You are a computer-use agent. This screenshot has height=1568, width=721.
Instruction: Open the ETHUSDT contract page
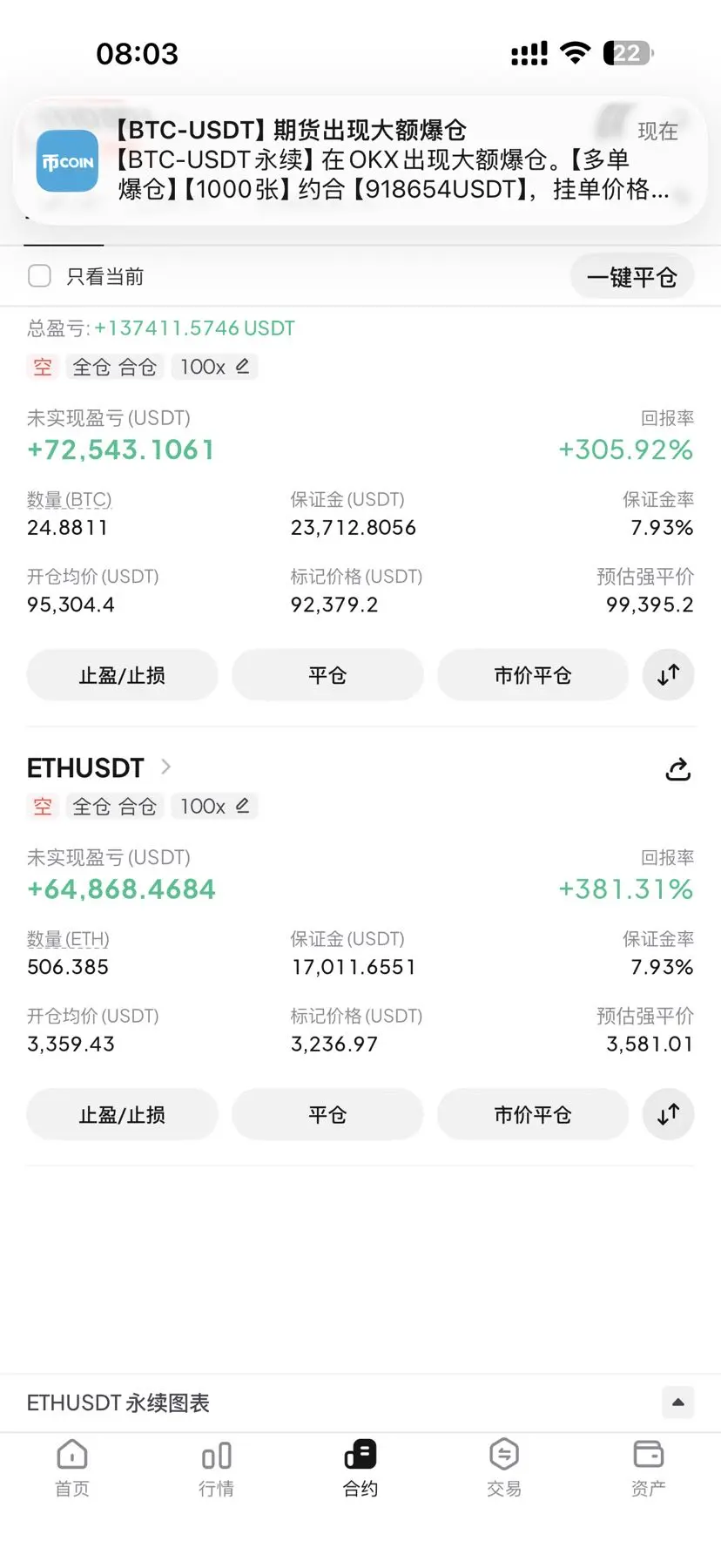[98, 767]
